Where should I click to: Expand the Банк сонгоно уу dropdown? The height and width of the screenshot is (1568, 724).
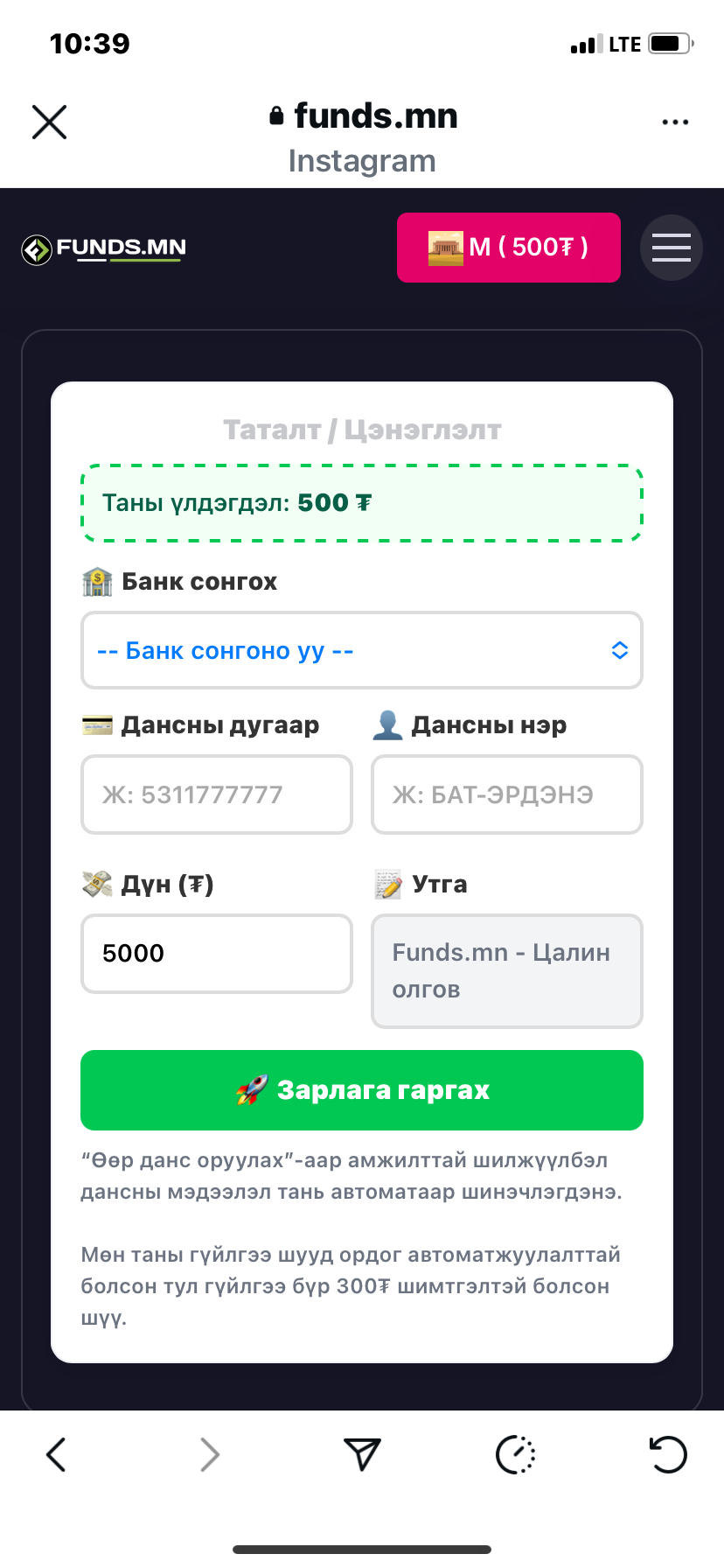click(x=361, y=650)
